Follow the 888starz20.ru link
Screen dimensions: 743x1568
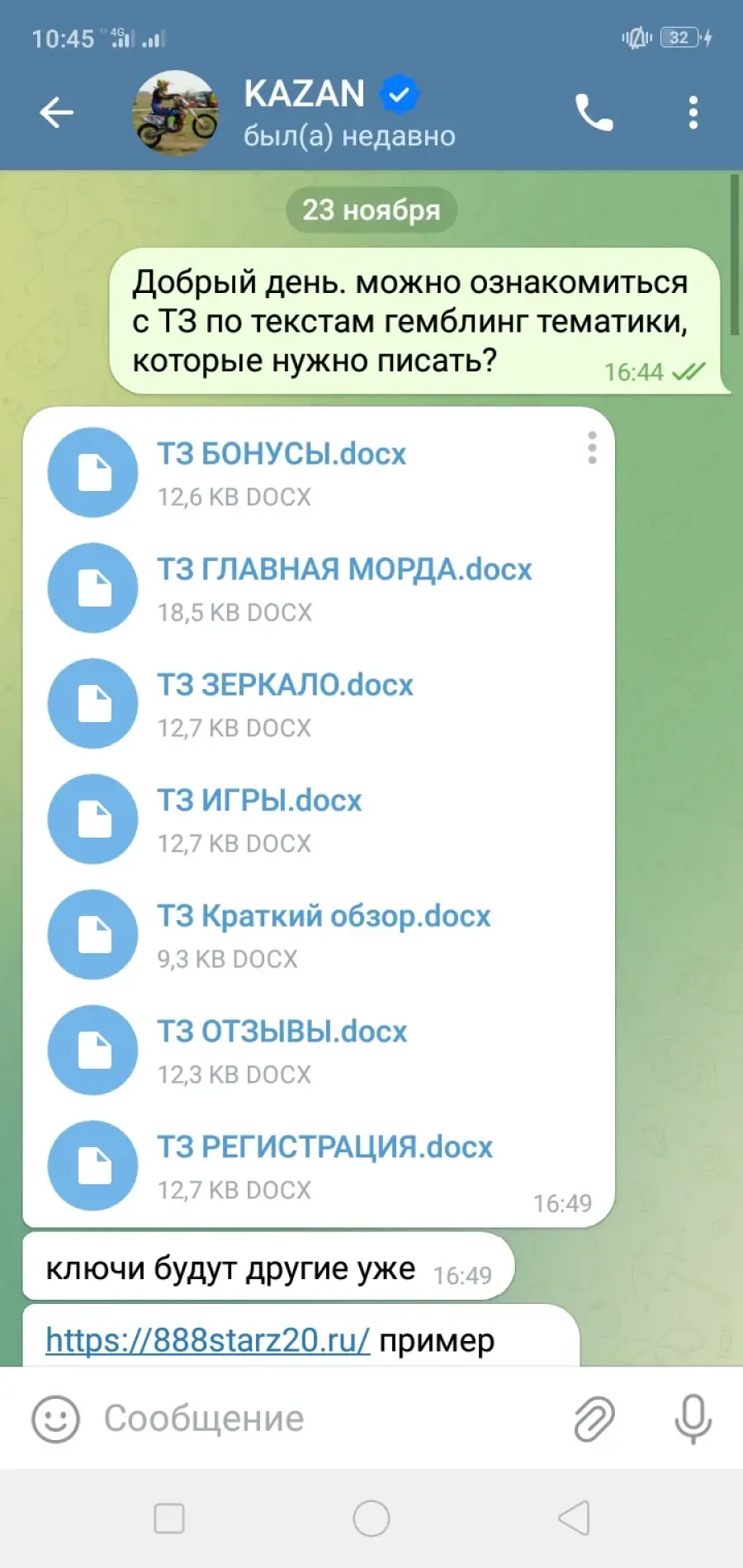tap(207, 1340)
